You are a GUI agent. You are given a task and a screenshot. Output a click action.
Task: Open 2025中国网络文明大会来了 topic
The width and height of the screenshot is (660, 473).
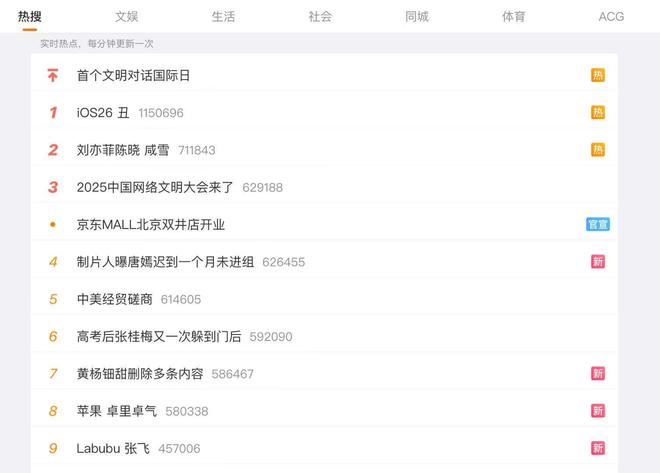click(x=155, y=187)
